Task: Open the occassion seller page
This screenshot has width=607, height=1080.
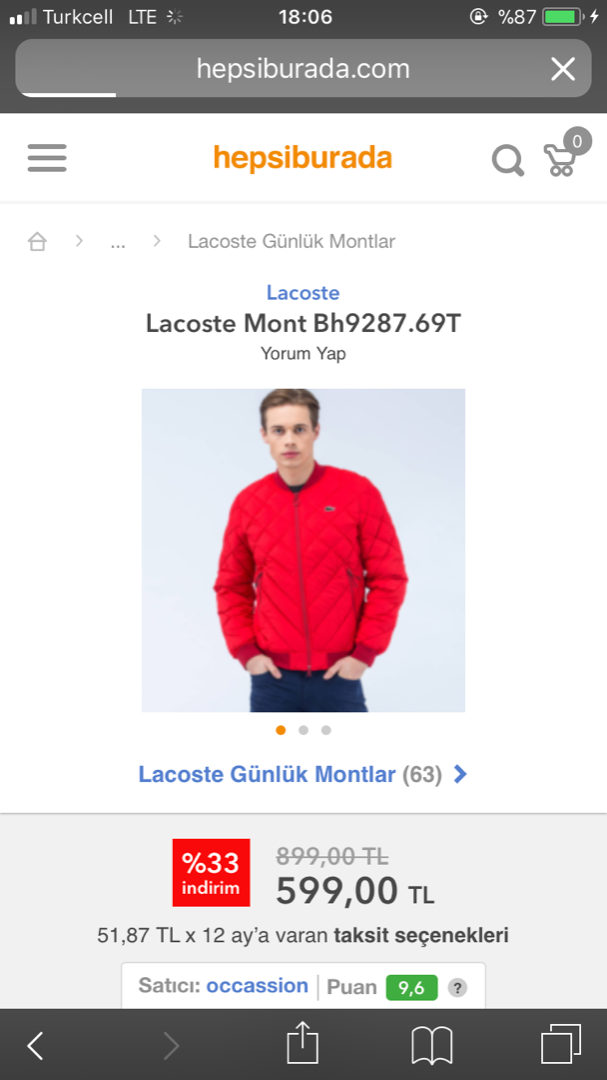Action: pyautogui.click(x=257, y=986)
